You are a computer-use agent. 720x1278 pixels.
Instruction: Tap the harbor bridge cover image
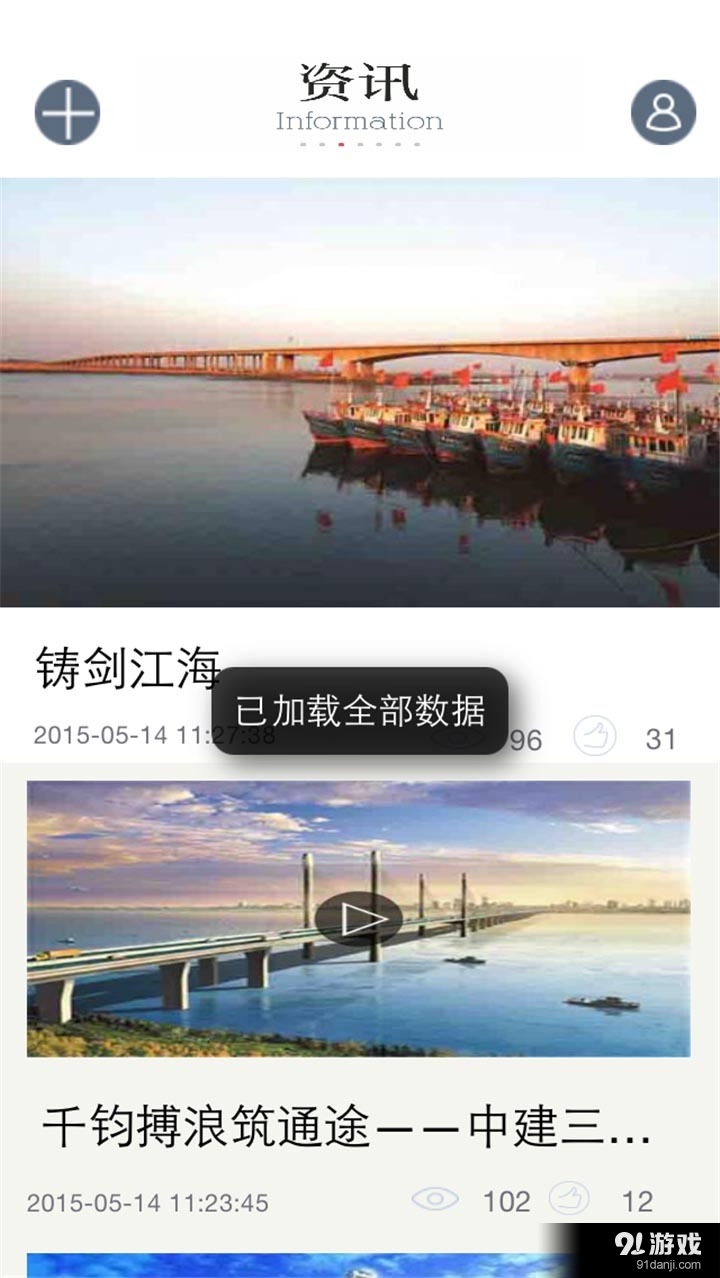(x=360, y=388)
